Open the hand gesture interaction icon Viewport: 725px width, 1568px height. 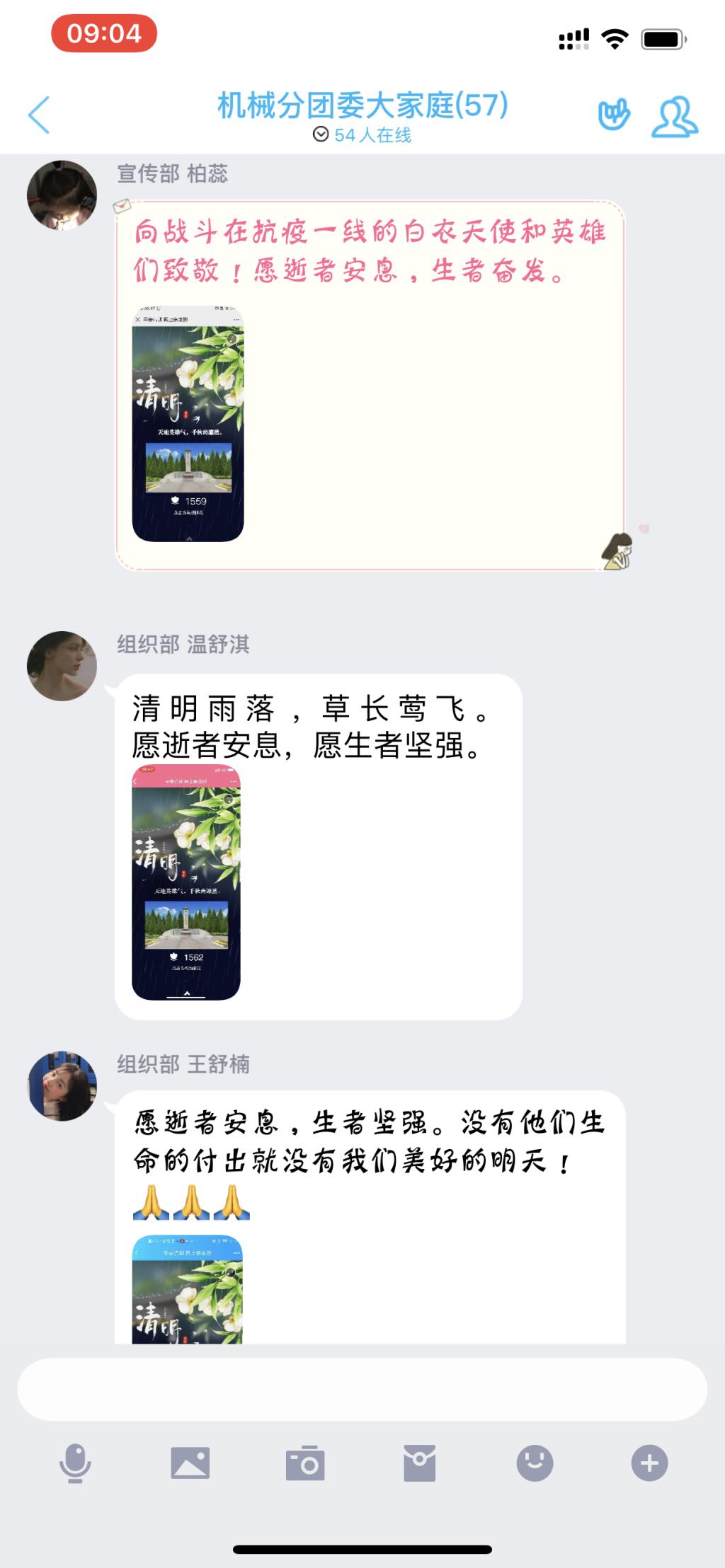613,115
